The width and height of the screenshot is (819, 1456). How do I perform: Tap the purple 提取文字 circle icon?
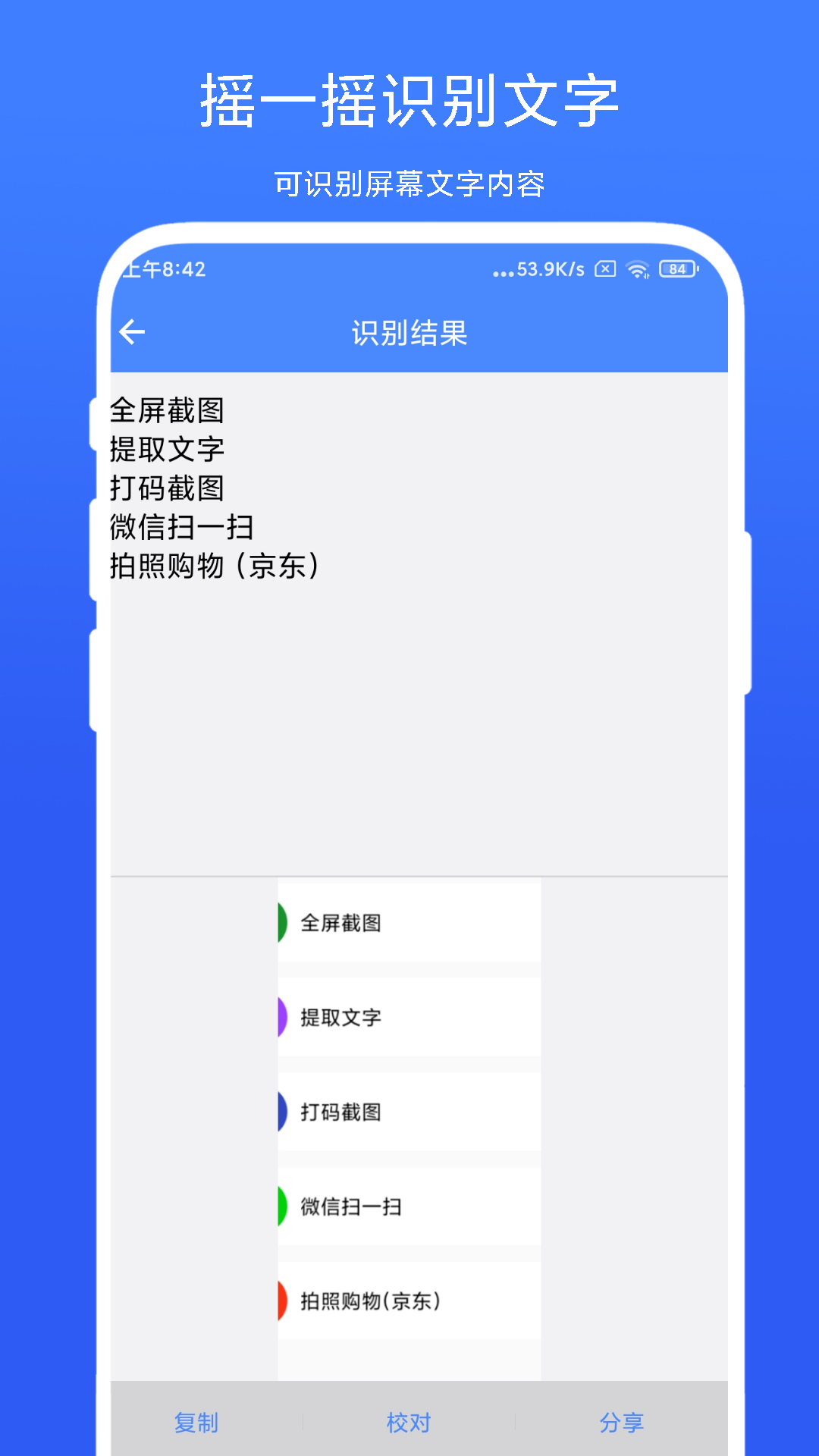pos(284,1017)
